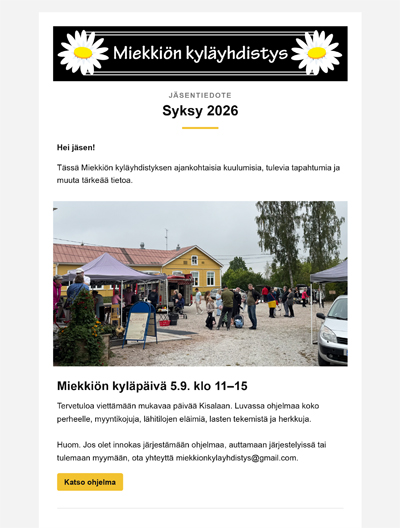Open the Katso ohjelma button
The height and width of the screenshot is (528, 400).
[90, 482]
